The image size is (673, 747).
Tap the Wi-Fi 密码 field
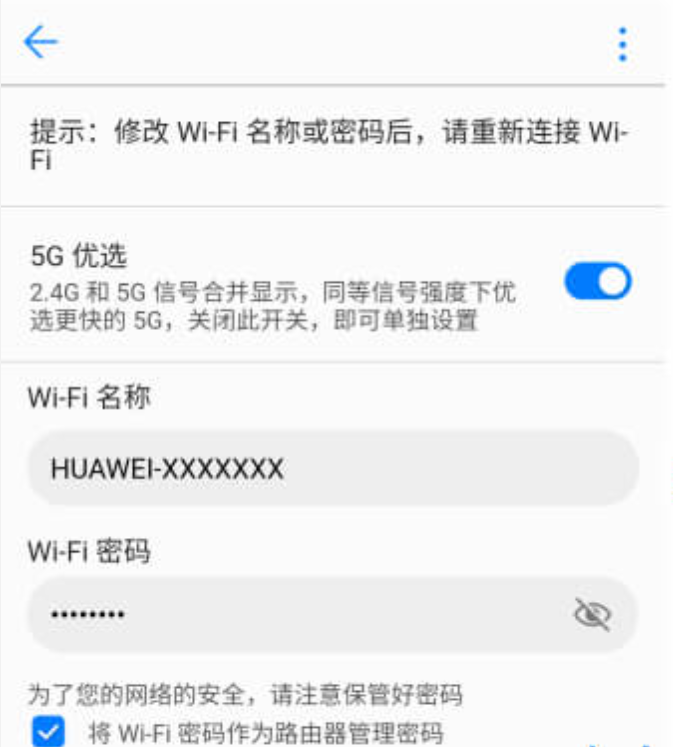tap(300, 614)
